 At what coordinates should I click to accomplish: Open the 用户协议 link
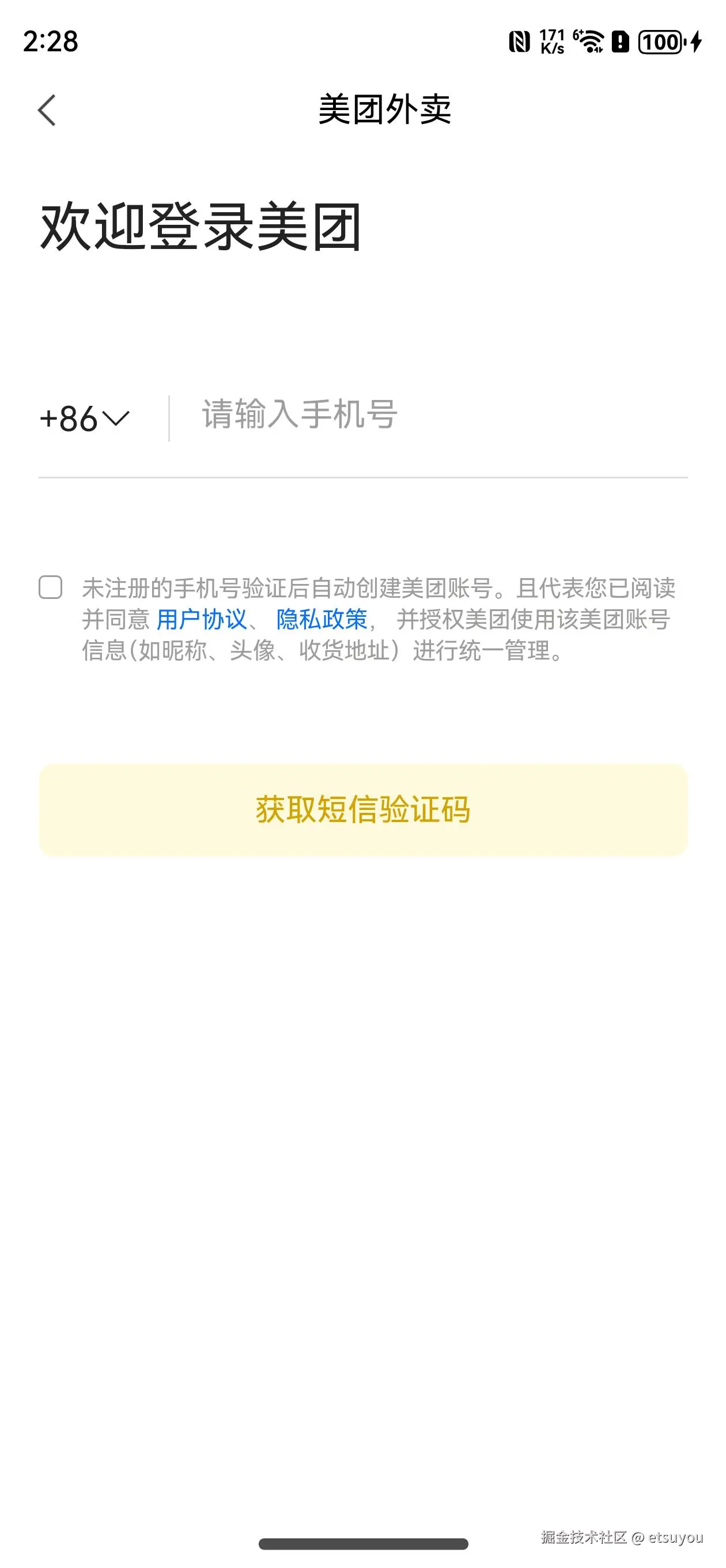click(202, 620)
